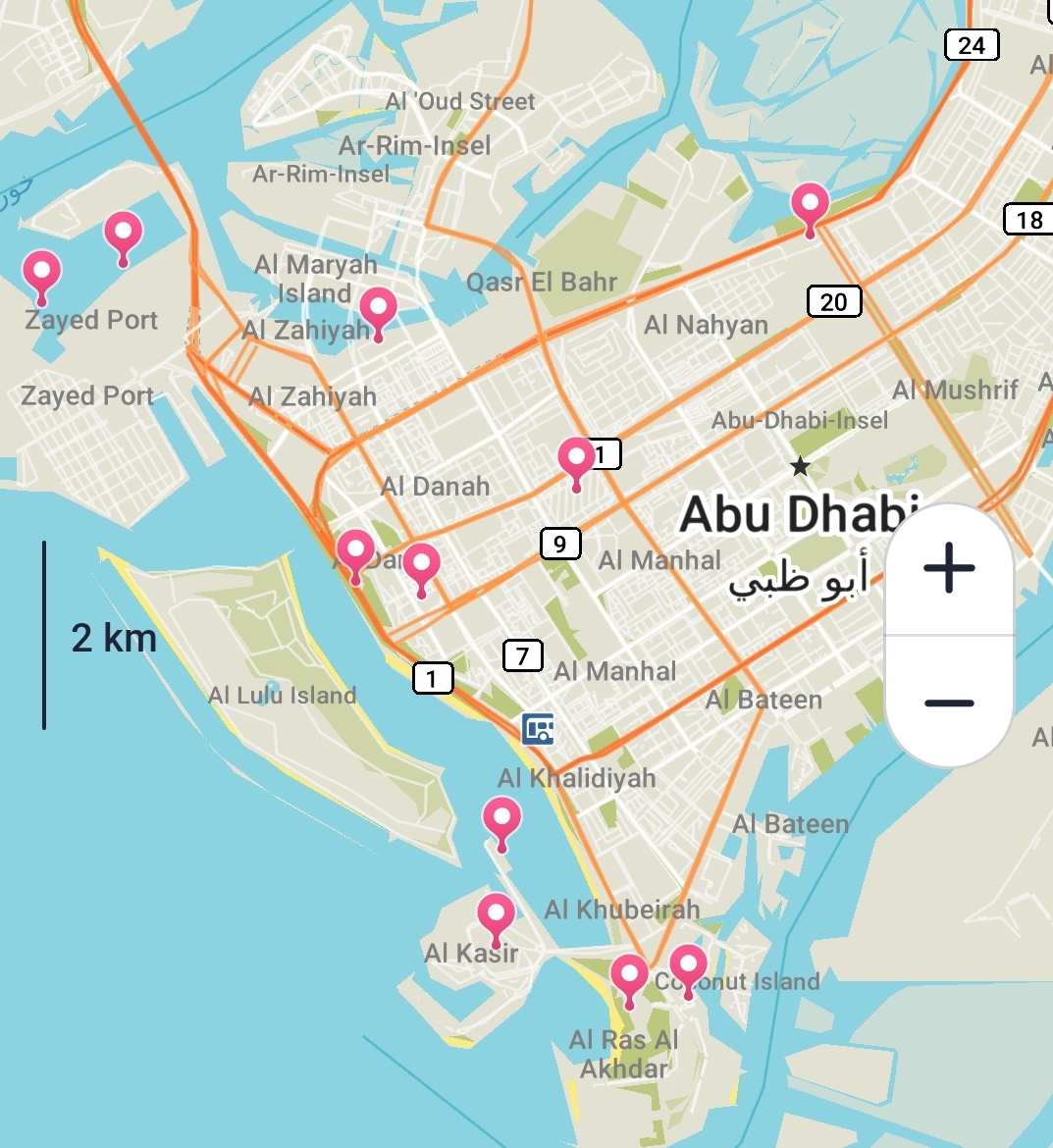Select the pin above the Al Manhal label
The height and width of the screenshot is (1148, 1053).
tap(576, 457)
